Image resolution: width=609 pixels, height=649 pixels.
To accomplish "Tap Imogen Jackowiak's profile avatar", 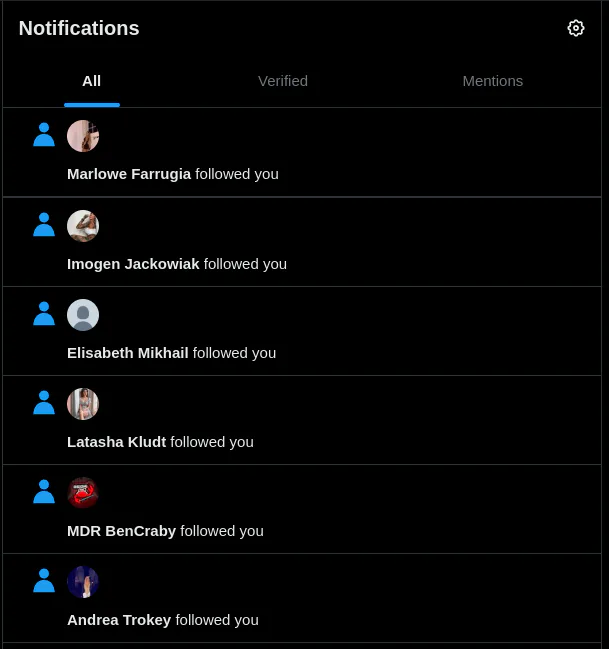I will tap(83, 226).
